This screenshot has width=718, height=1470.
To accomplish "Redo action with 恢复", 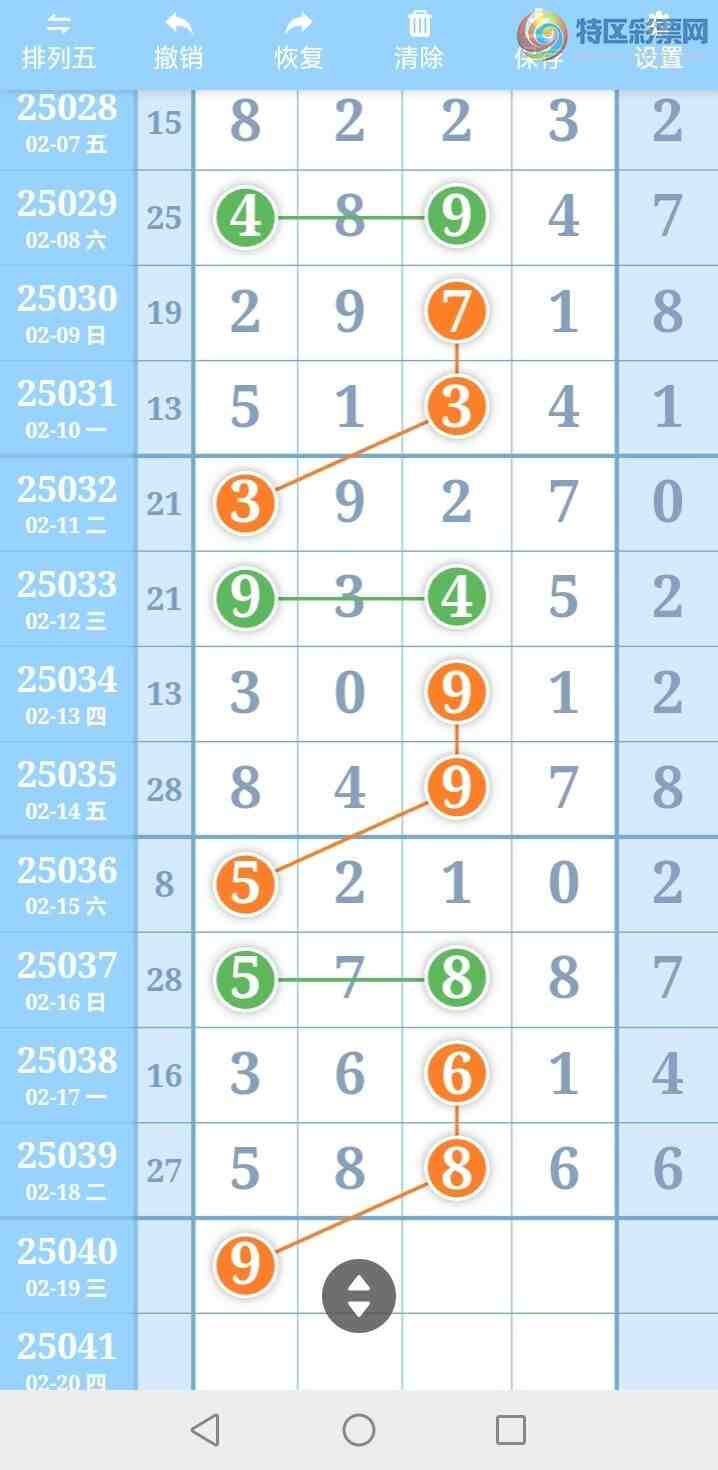I will point(299,42).
